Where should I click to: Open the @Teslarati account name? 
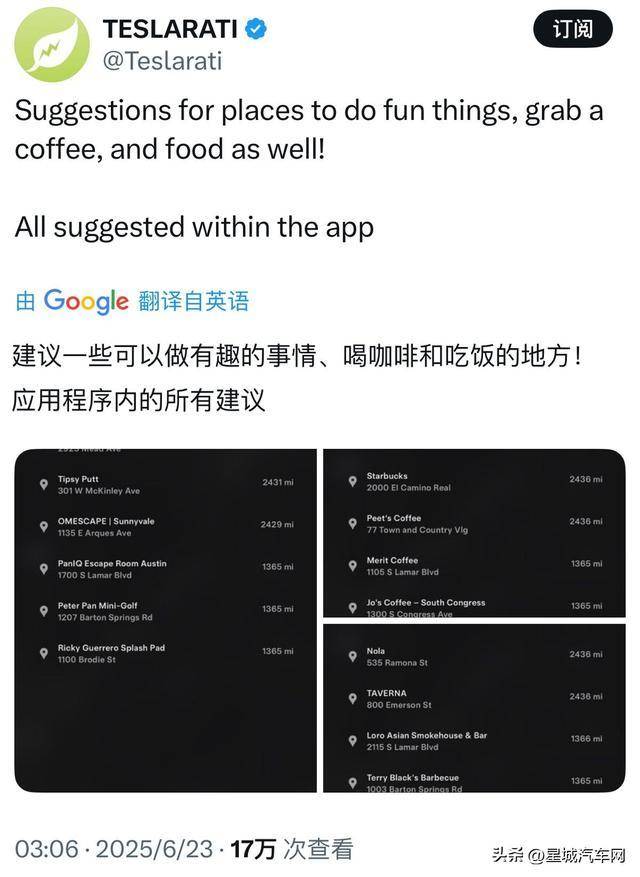coord(162,61)
